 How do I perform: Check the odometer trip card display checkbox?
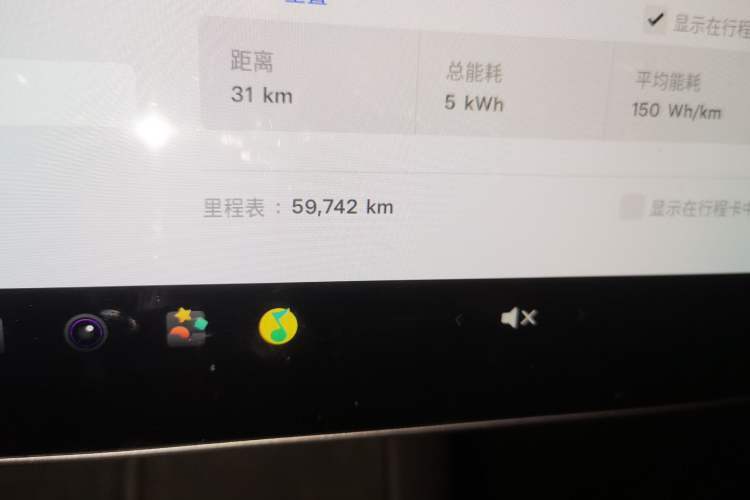click(632, 207)
